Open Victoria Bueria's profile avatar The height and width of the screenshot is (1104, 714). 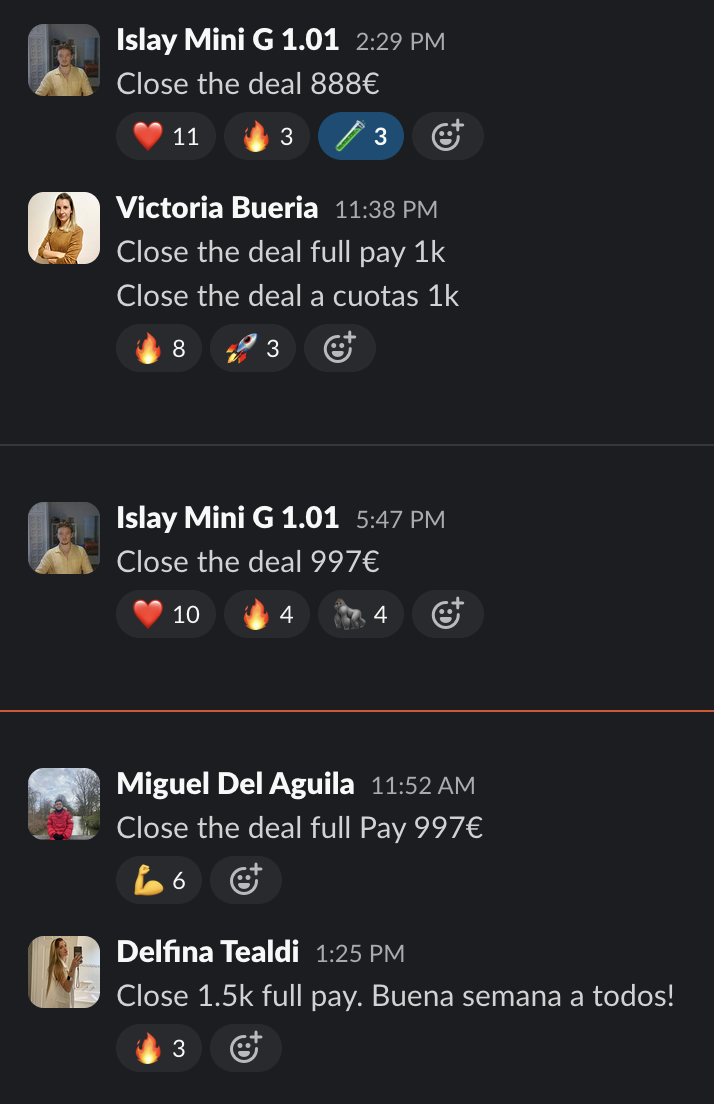(x=64, y=228)
